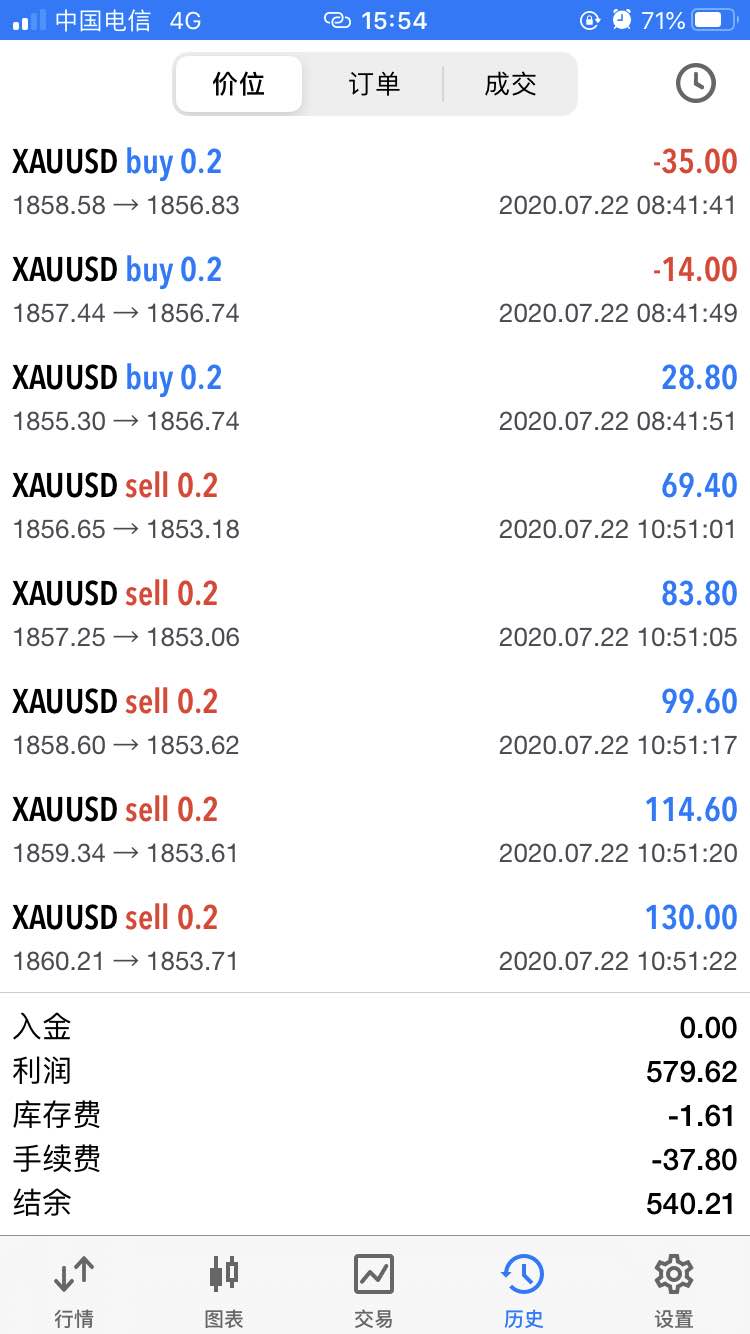Switch to the 订单 tab
This screenshot has height=1334, width=750.
[x=374, y=84]
